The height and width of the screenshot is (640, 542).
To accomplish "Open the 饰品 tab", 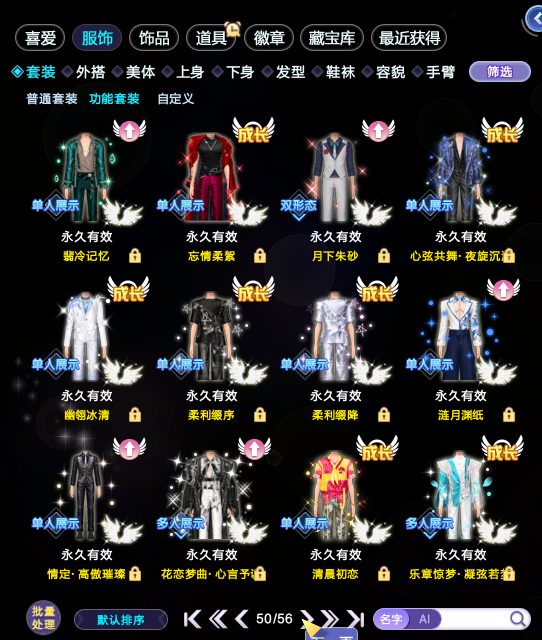I will click(x=154, y=38).
